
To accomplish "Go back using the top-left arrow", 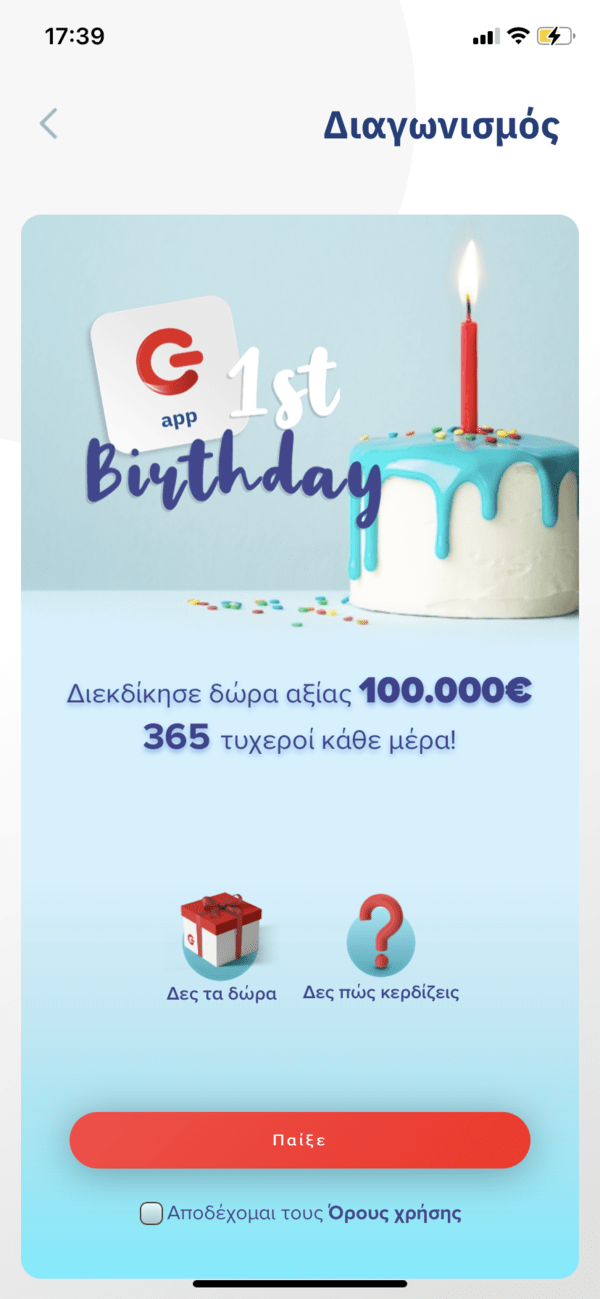I will (48, 124).
